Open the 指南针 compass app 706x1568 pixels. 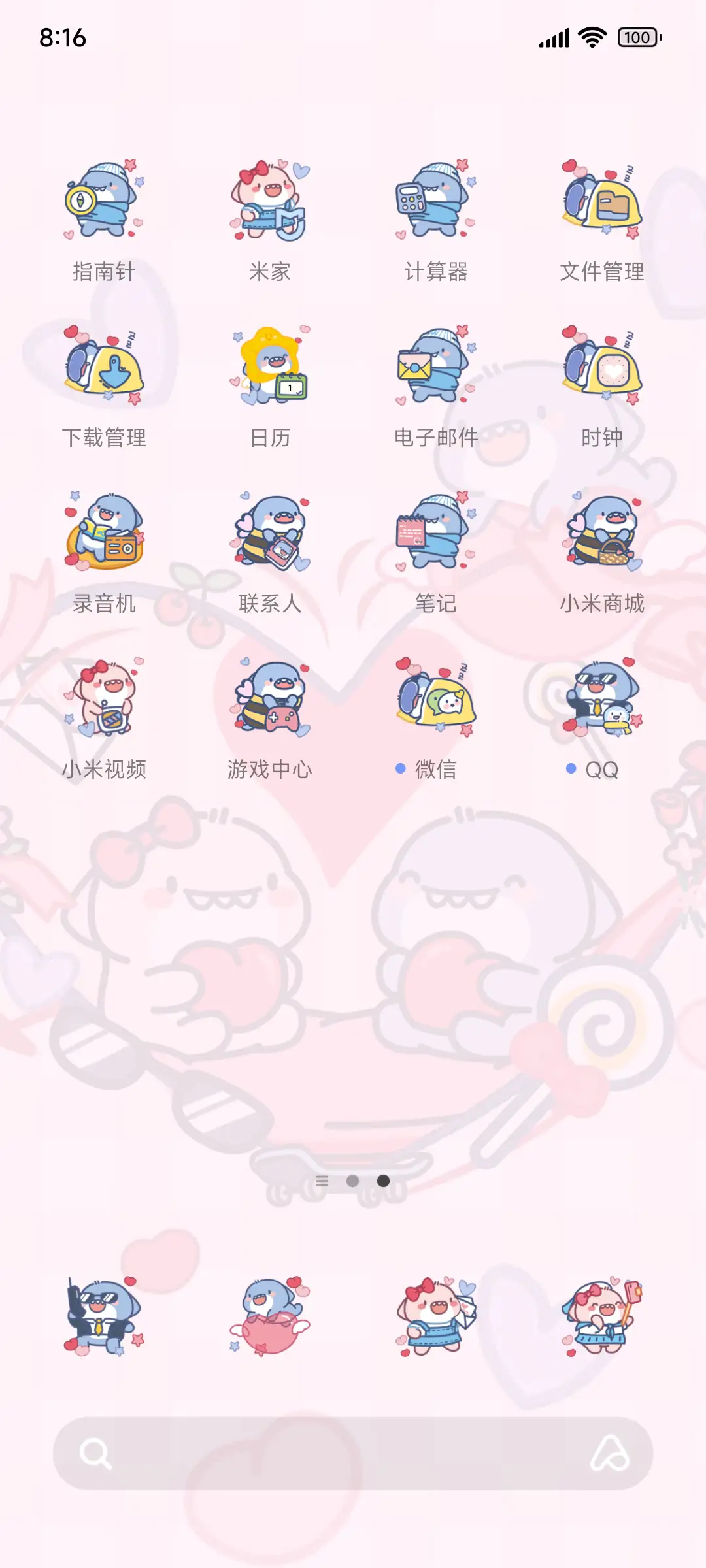(x=105, y=199)
